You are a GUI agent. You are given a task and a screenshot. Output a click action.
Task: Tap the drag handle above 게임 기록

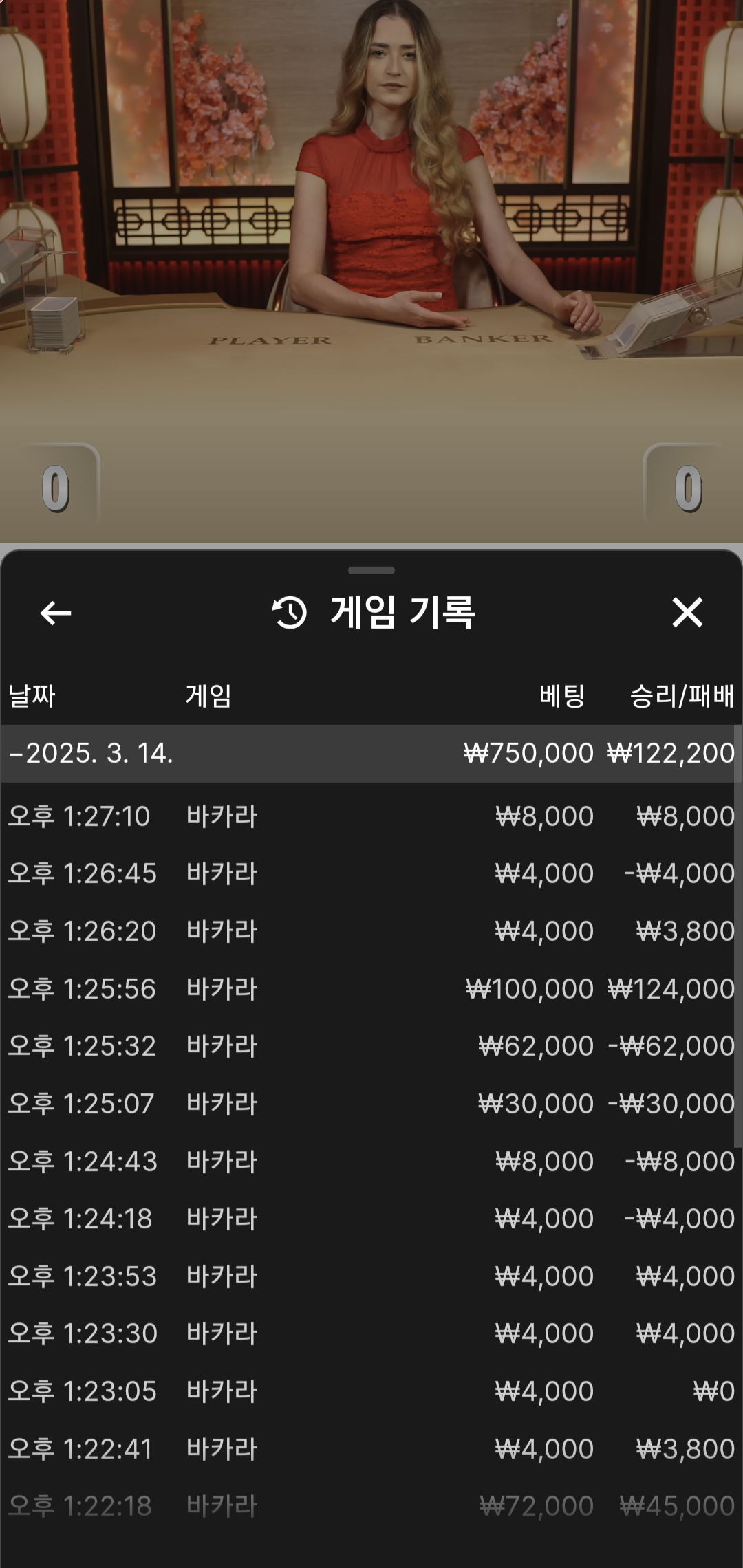(371, 570)
